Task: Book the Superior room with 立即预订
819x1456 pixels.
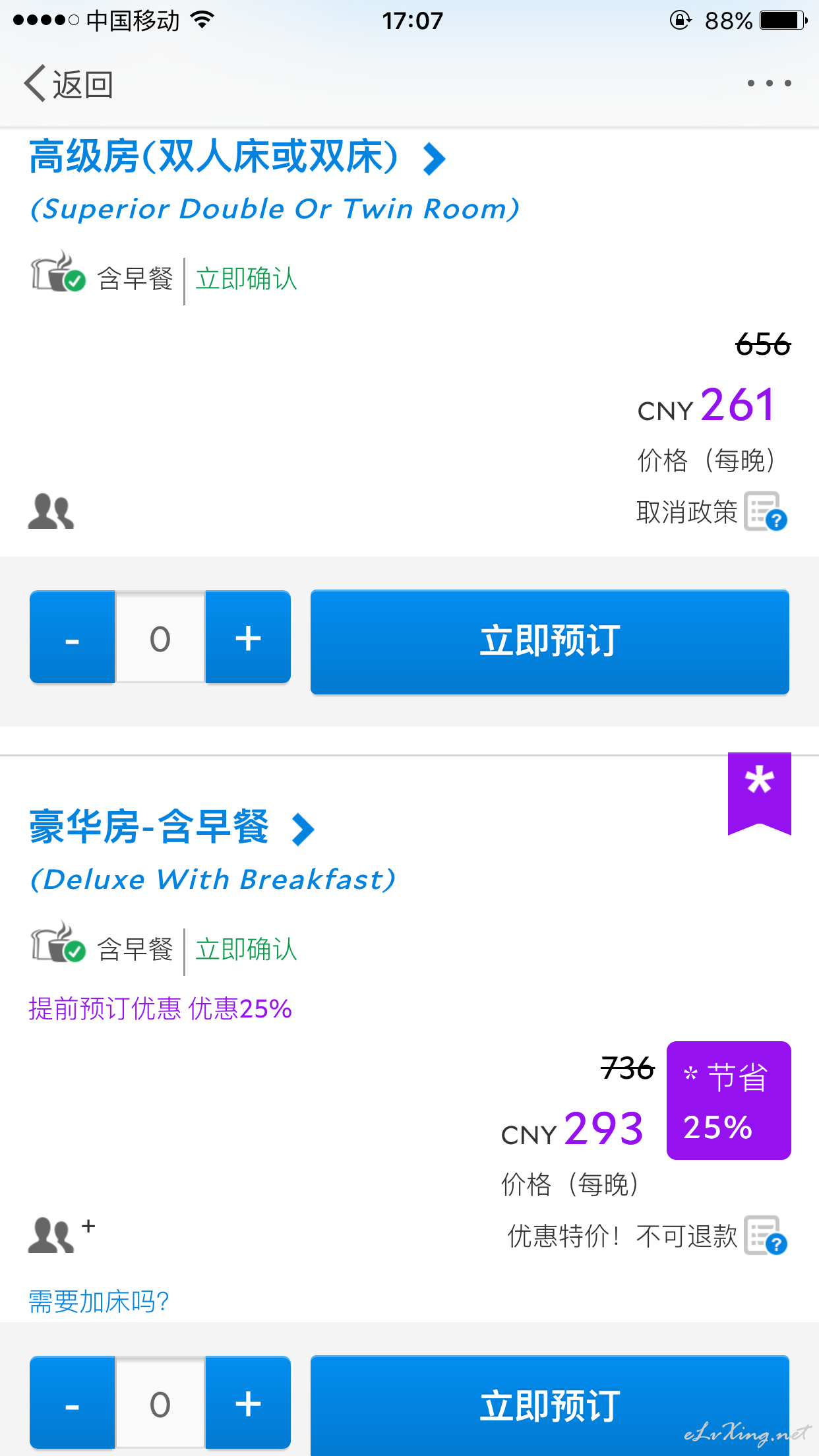Action: [550, 642]
